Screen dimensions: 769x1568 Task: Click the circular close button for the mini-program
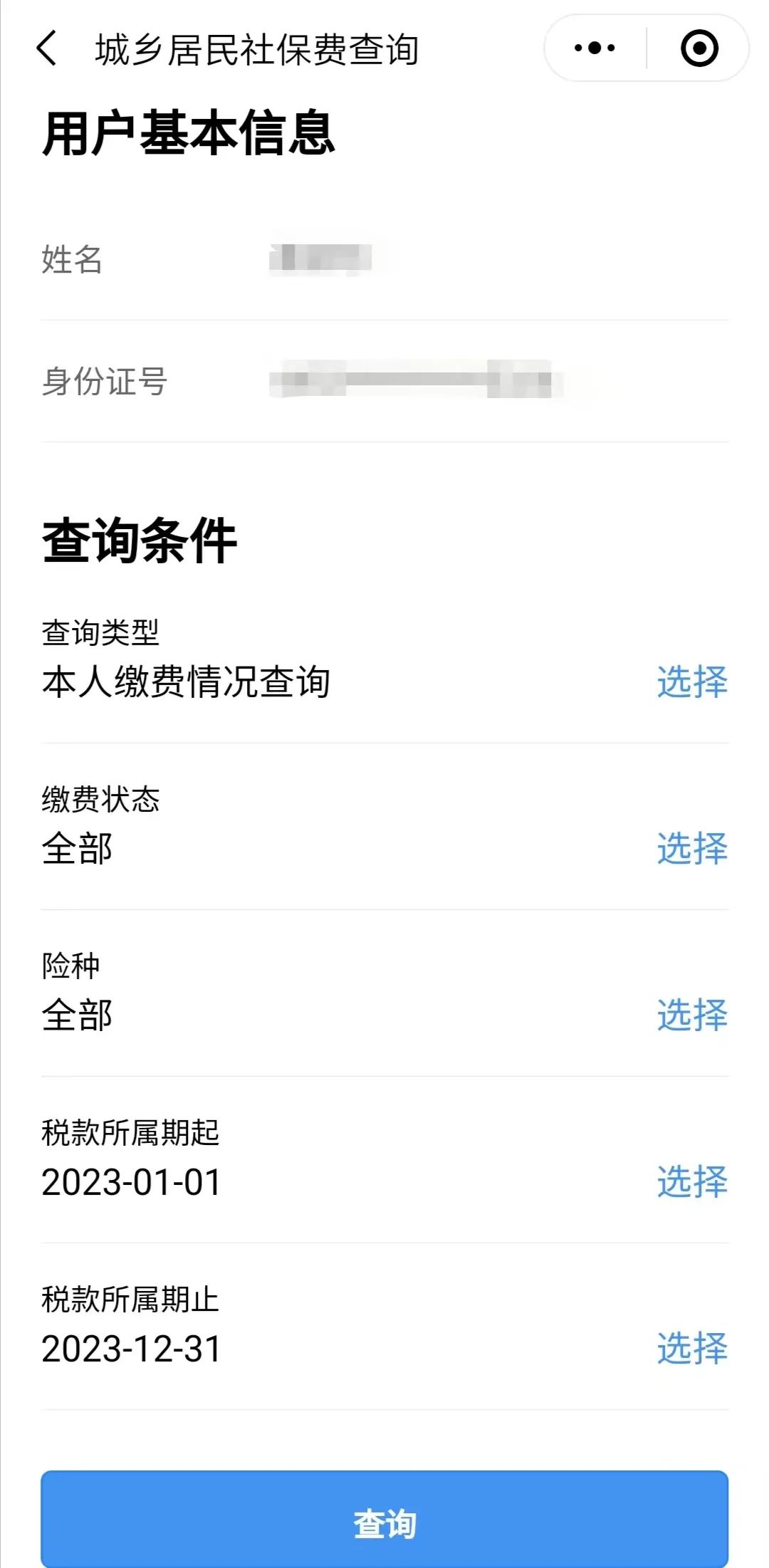(699, 47)
